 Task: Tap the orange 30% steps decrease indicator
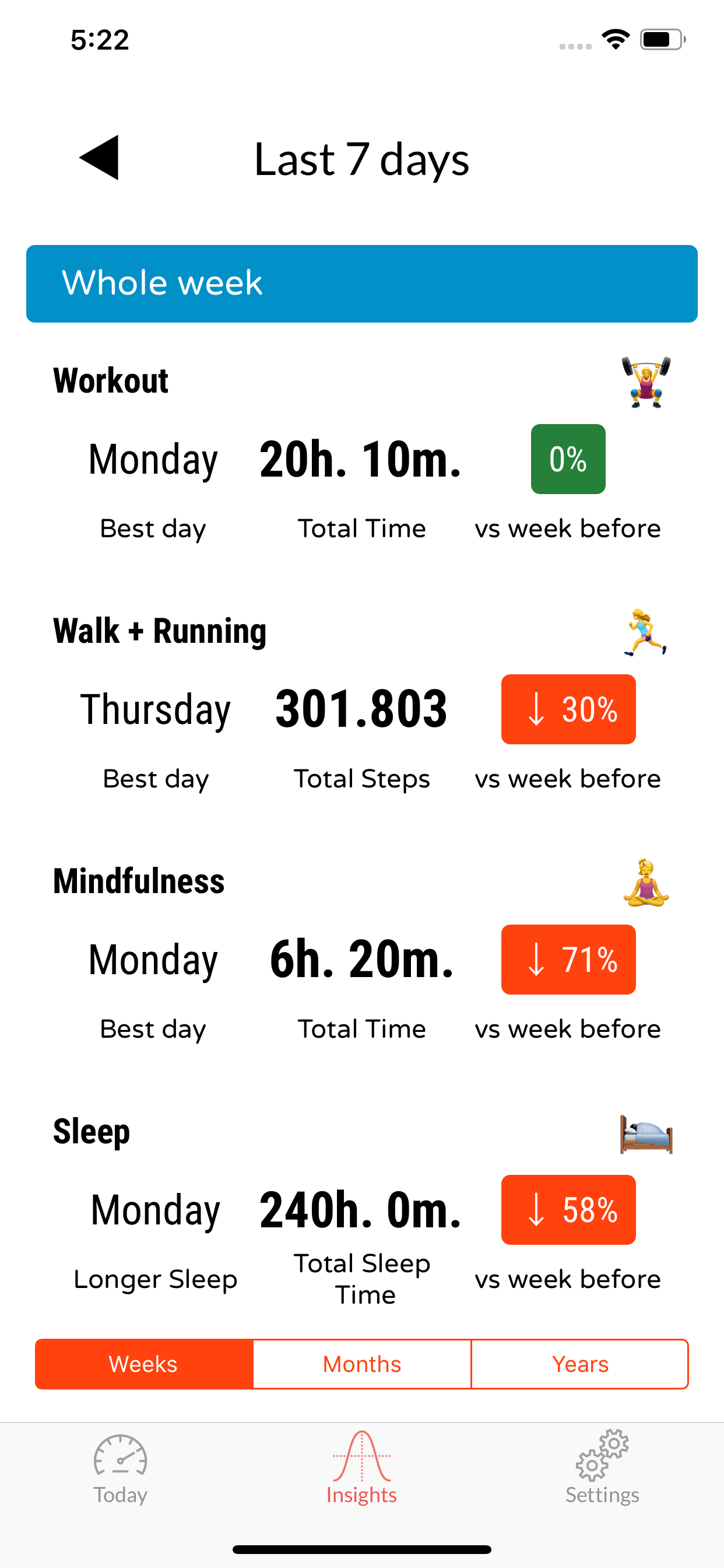(568, 709)
